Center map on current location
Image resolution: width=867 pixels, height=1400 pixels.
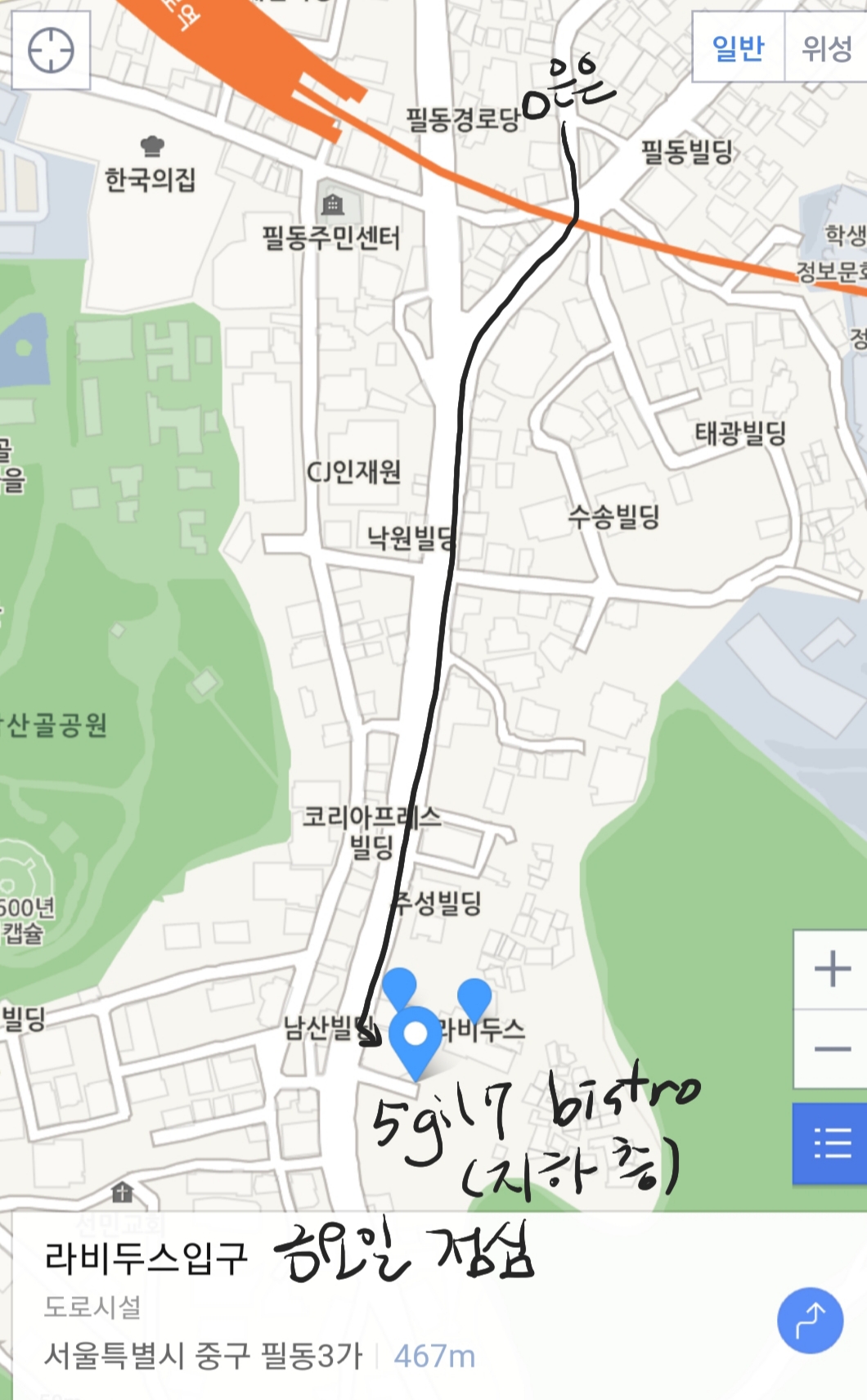click(51, 51)
